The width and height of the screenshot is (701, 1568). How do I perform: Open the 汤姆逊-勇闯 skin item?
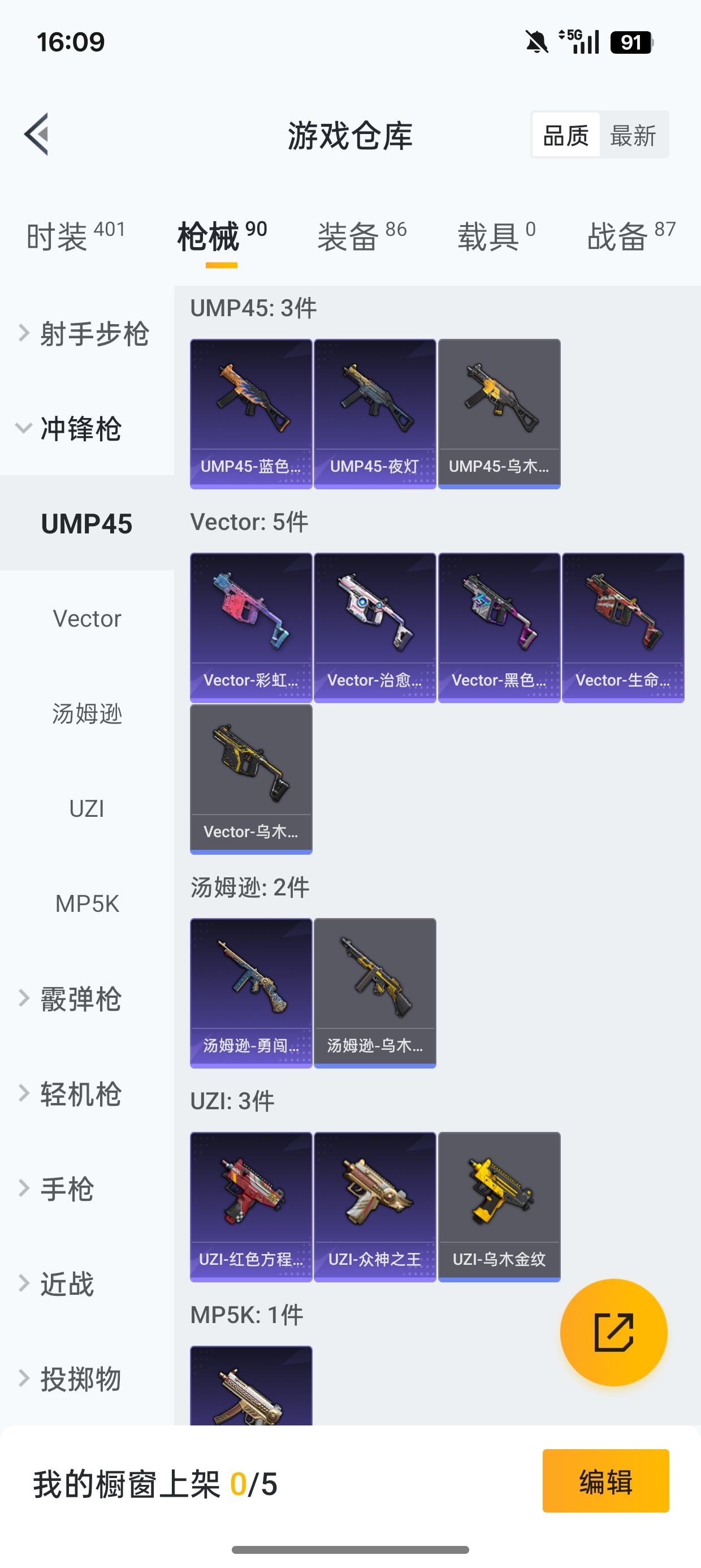tap(250, 993)
